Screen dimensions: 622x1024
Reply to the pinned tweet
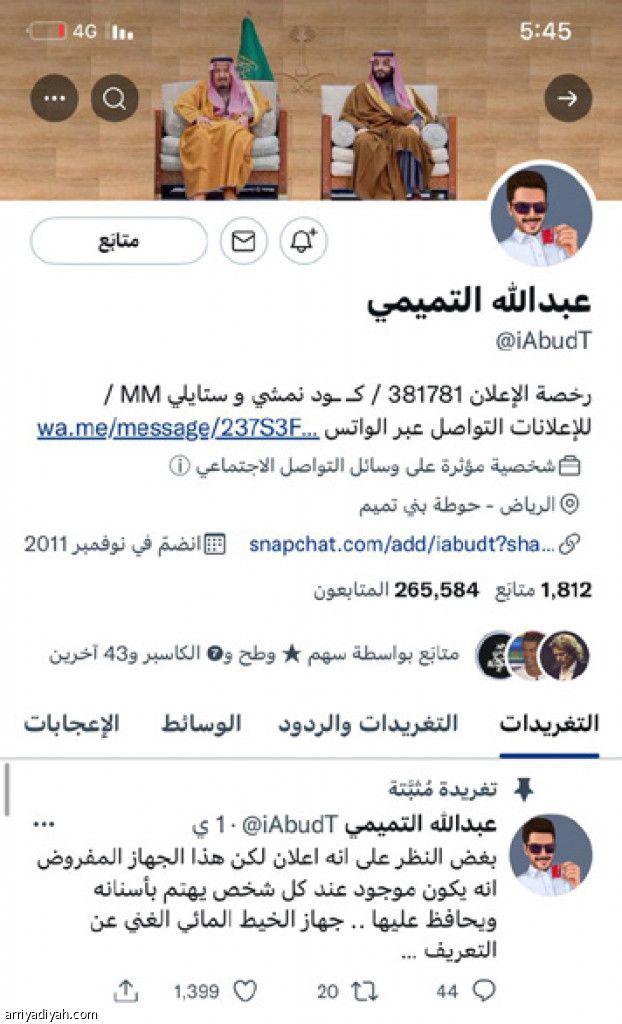tap(483, 991)
